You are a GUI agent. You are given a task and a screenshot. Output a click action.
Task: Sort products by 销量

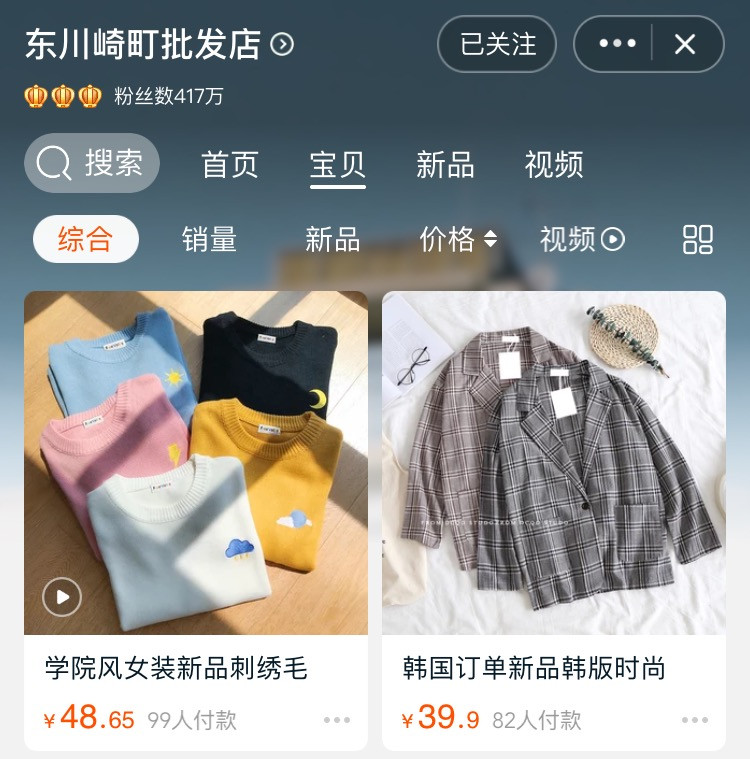[209, 239]
